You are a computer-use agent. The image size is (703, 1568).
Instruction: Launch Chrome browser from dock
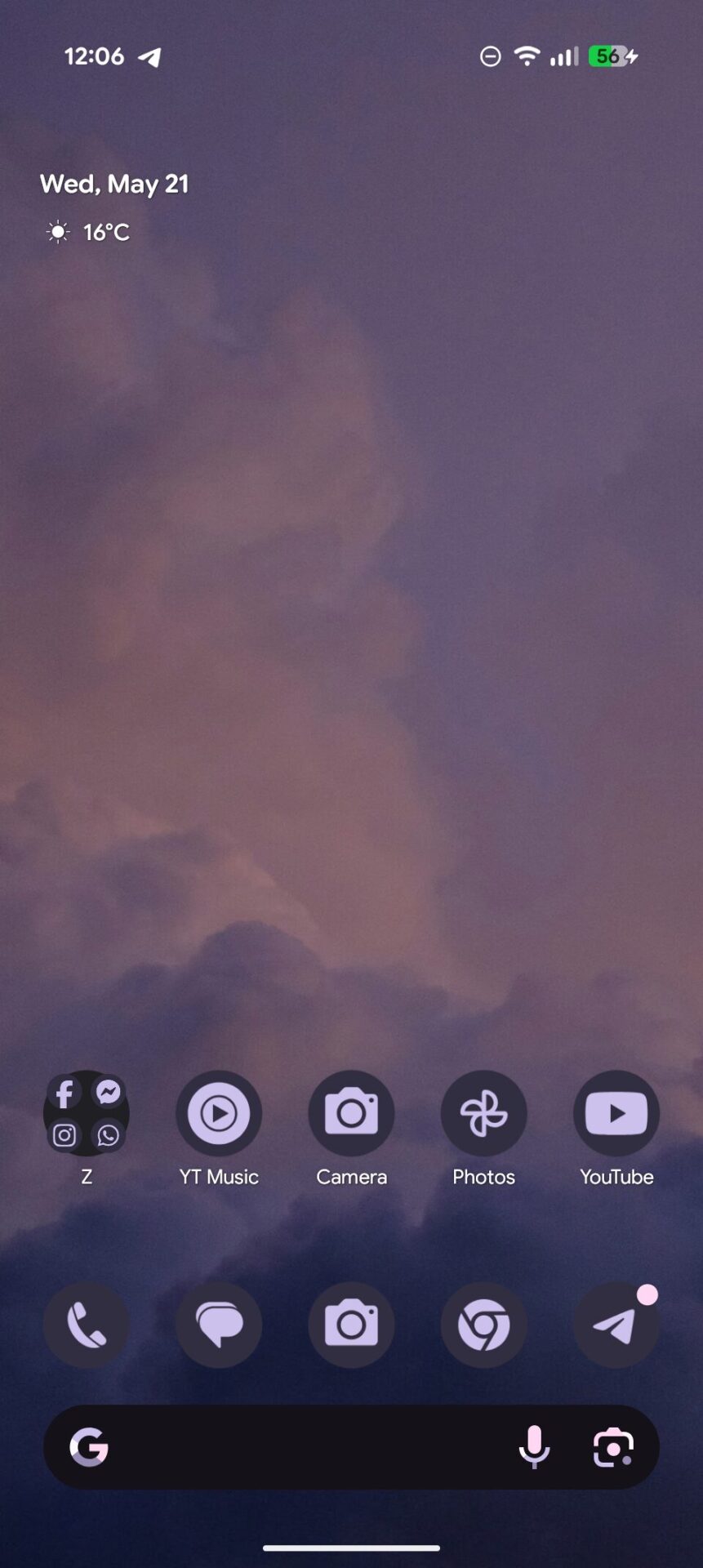point(483,1325)
